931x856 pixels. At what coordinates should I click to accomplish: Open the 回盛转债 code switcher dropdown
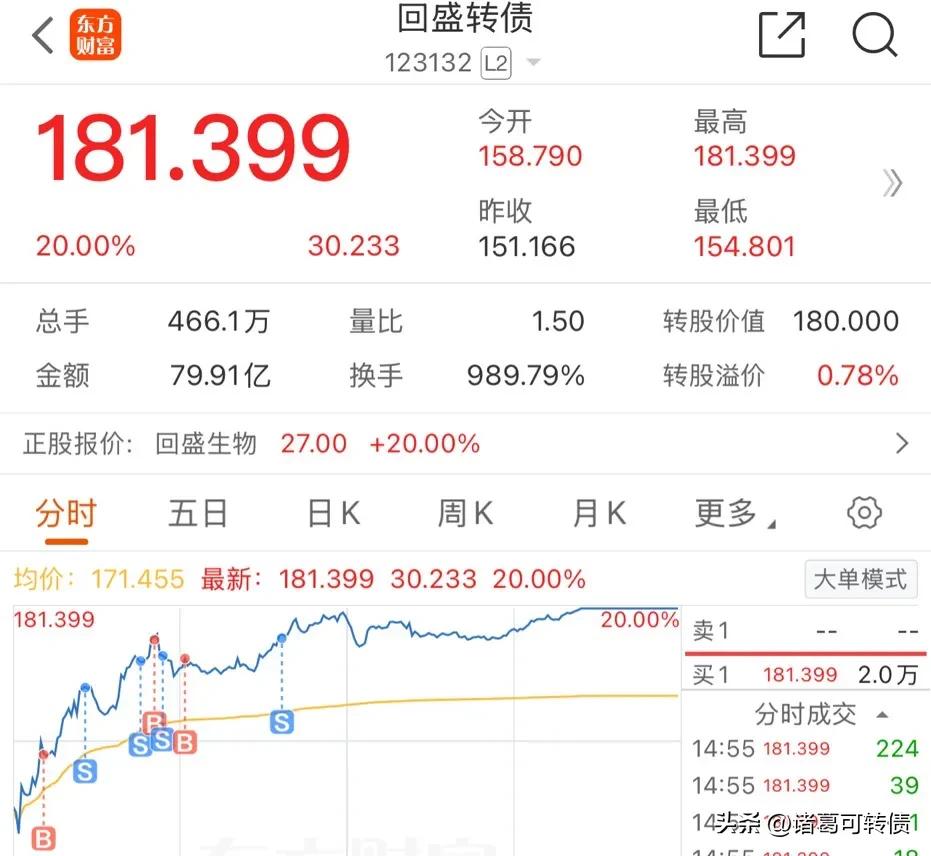coord(533,63)
